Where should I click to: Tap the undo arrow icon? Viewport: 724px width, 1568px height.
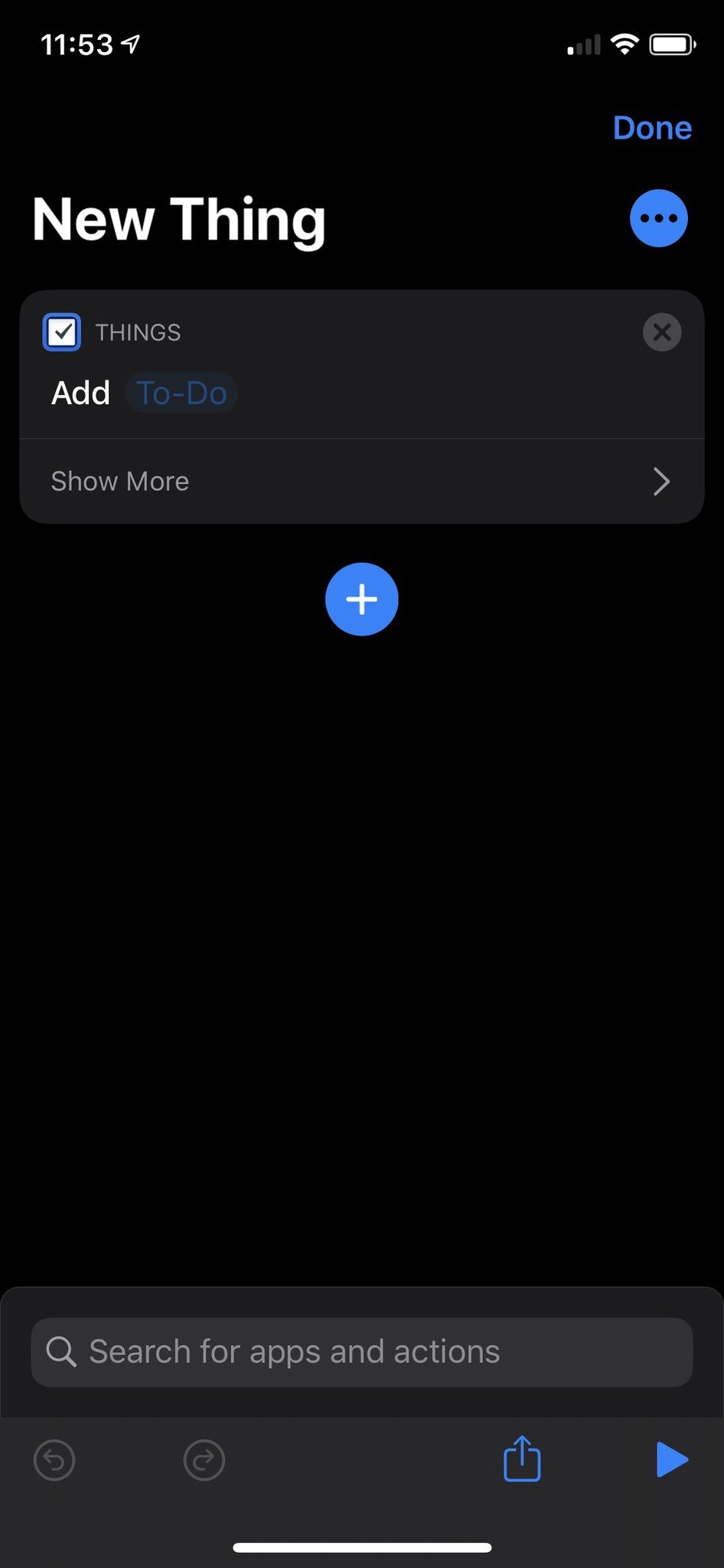click(x=54, y=1459)
